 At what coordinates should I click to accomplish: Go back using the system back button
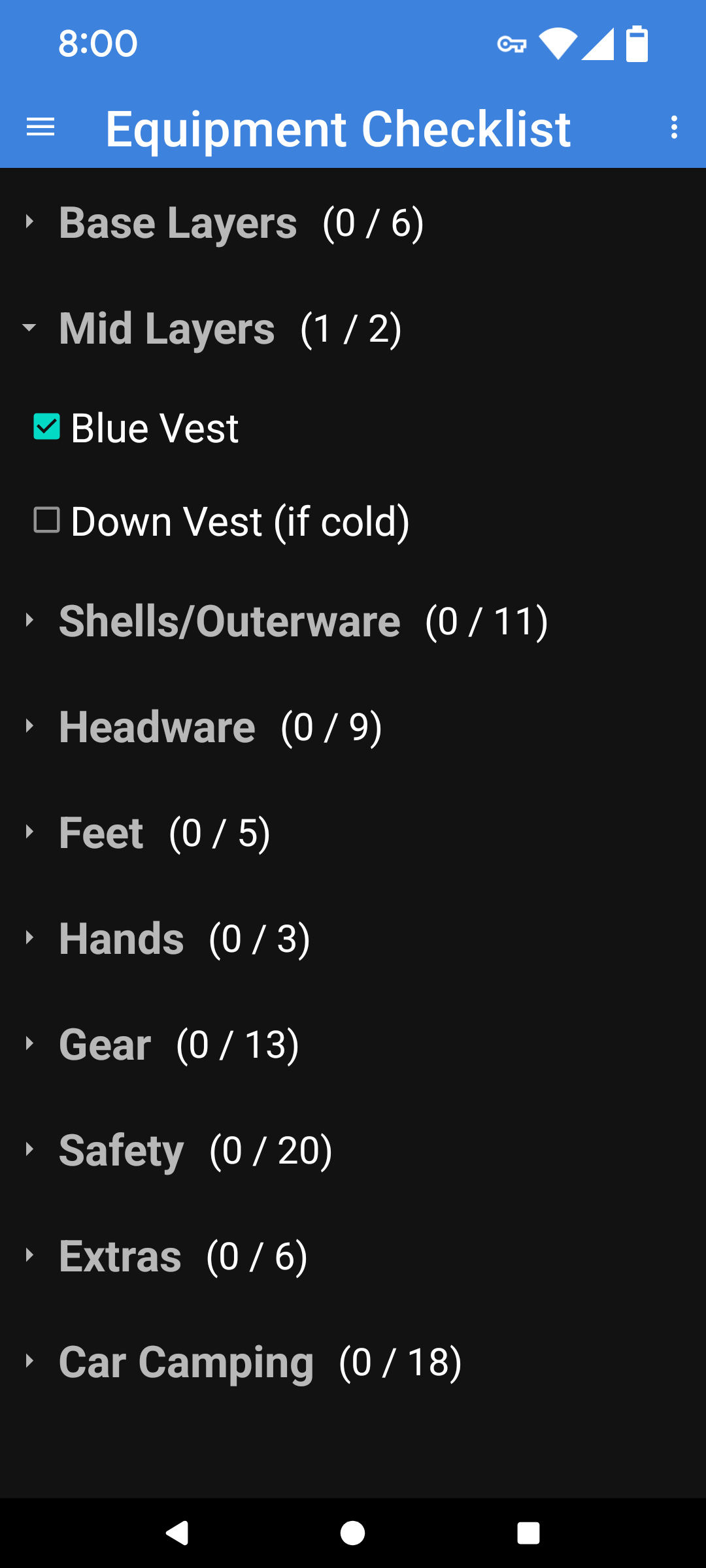177,1533
